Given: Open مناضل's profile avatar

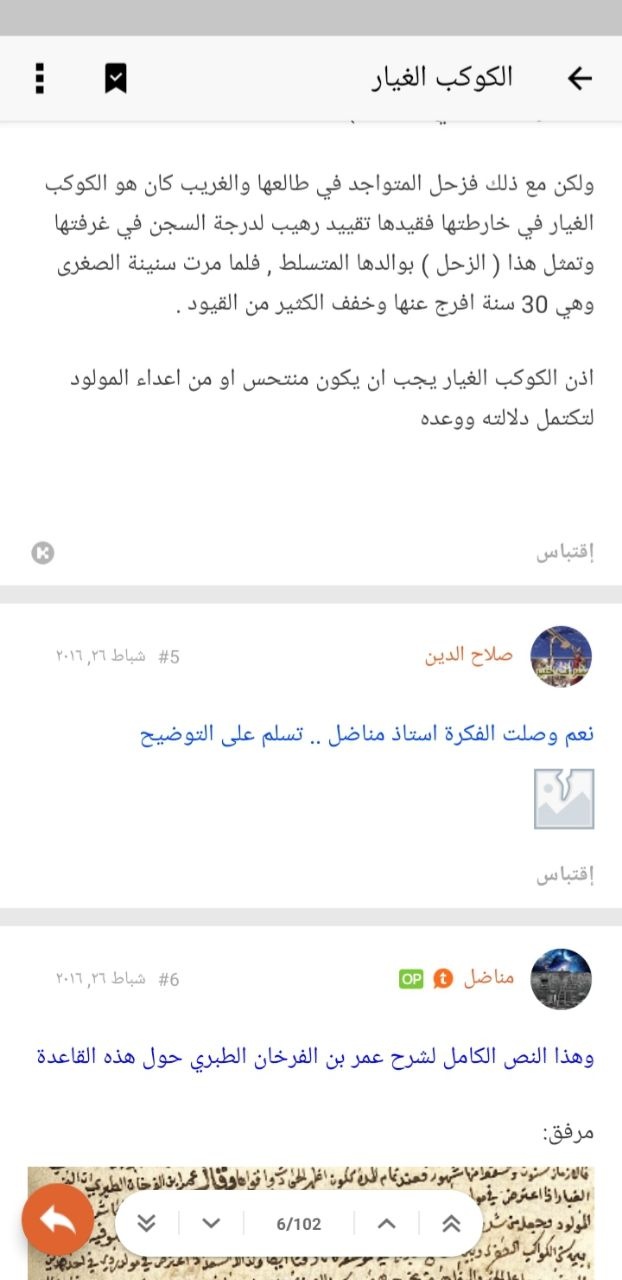Looking at the screenshot, I should tap(561, 978).
